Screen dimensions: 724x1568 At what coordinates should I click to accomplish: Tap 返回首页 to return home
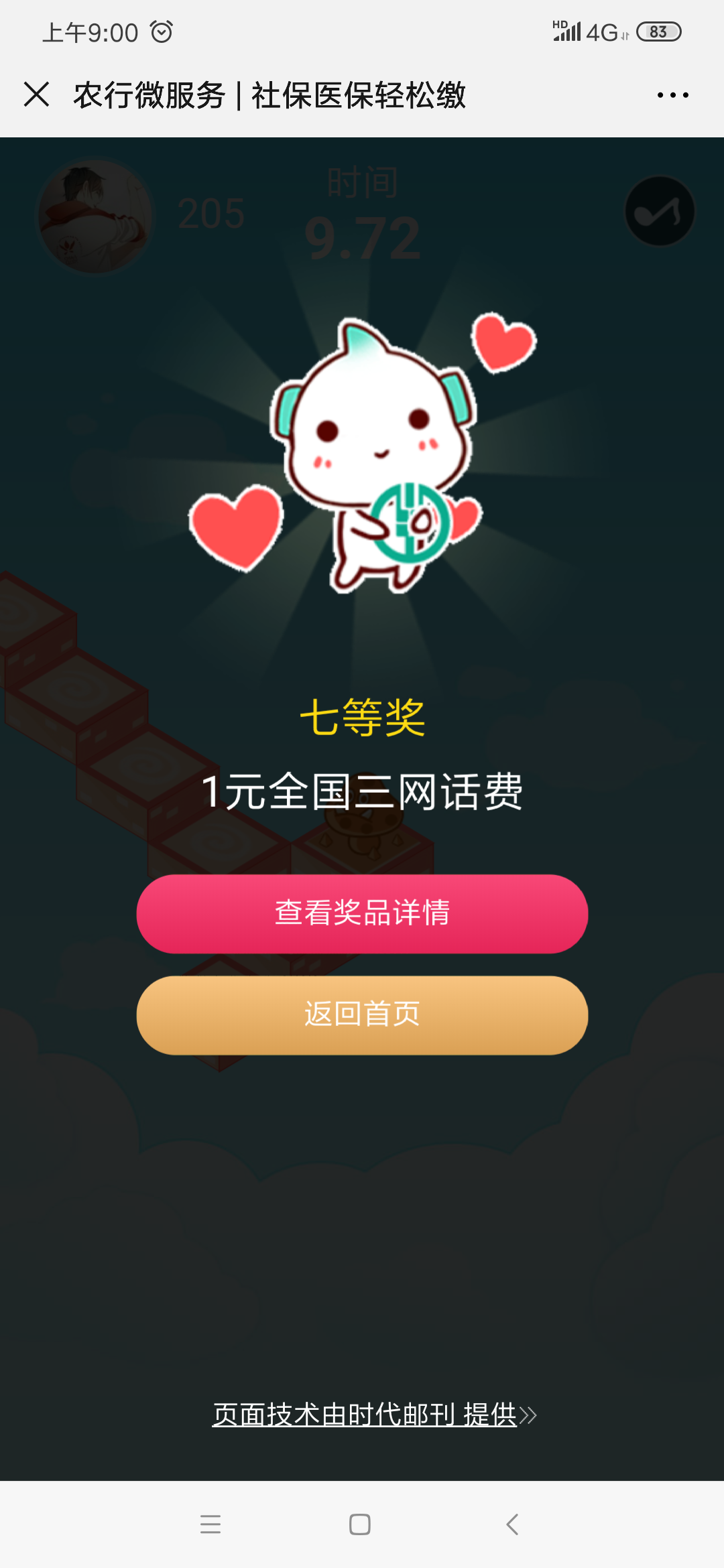click(x=362, y=1015)
